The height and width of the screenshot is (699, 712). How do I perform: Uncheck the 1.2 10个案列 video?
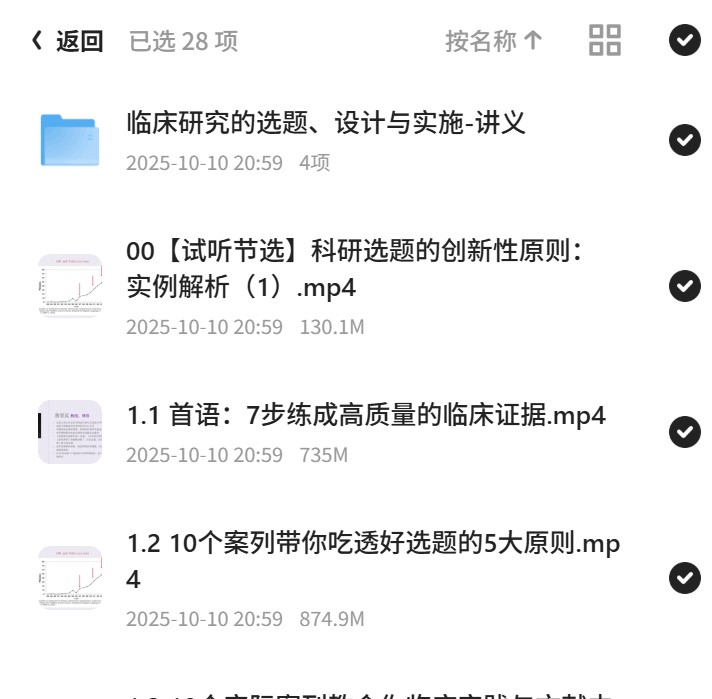click(685, 578)
